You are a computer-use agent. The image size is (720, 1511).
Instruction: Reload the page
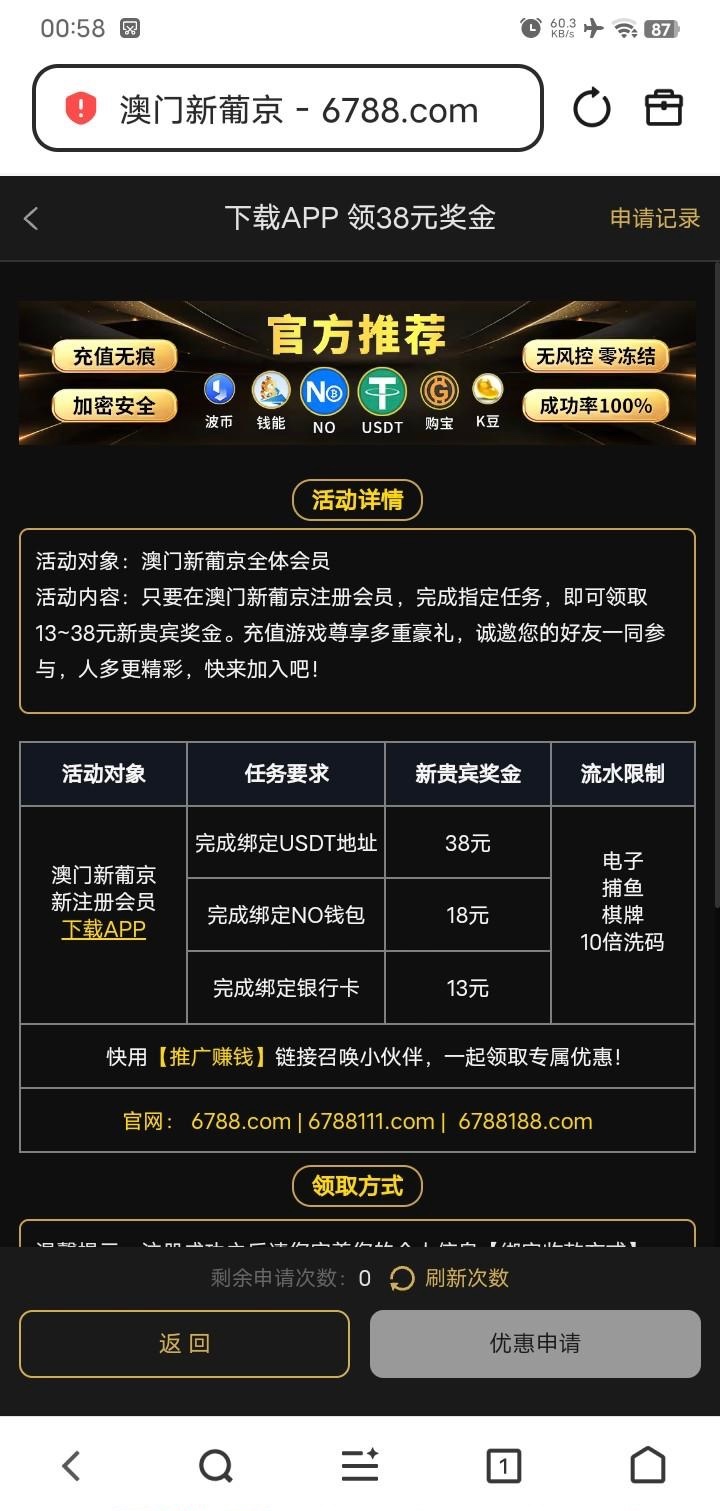pyautogui.click(x=591, y=108)
